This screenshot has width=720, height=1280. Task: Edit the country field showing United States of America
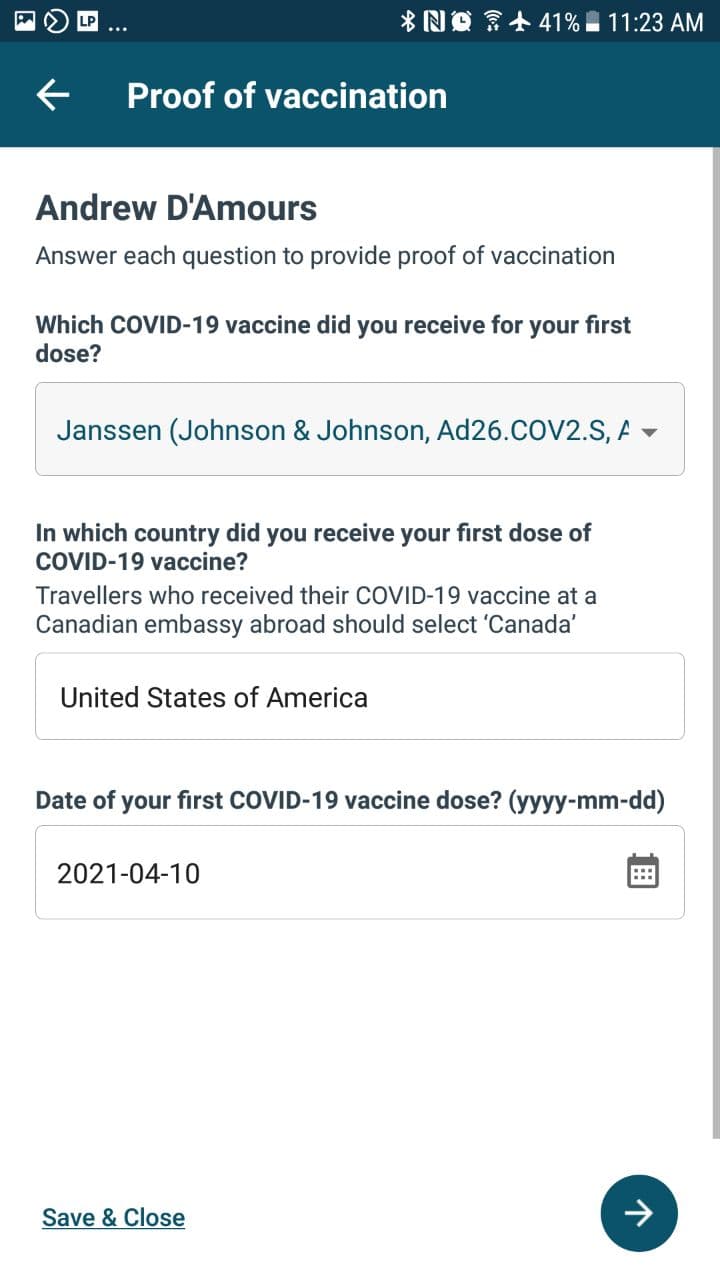360,697
